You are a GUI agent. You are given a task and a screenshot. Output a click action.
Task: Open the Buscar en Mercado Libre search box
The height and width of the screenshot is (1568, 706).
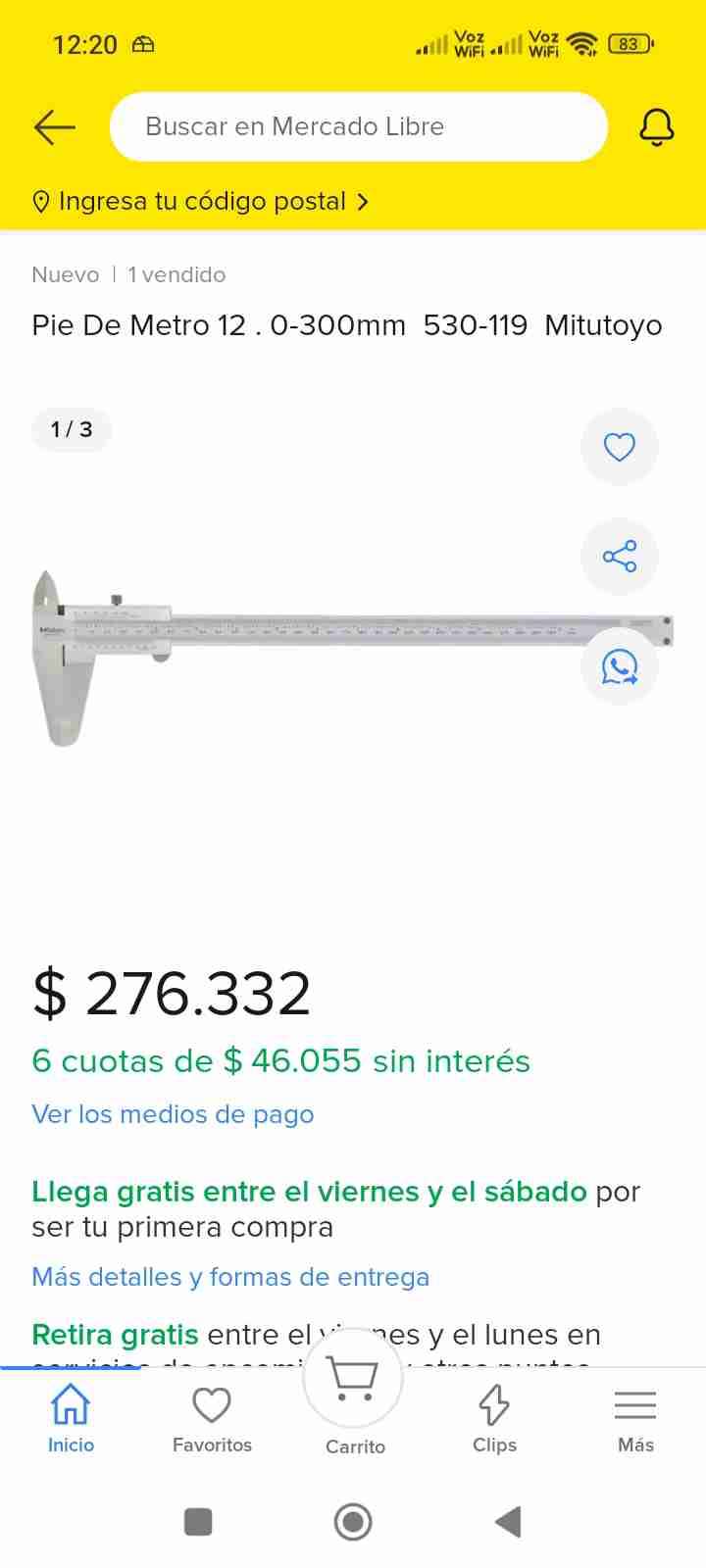pos(358,126)
